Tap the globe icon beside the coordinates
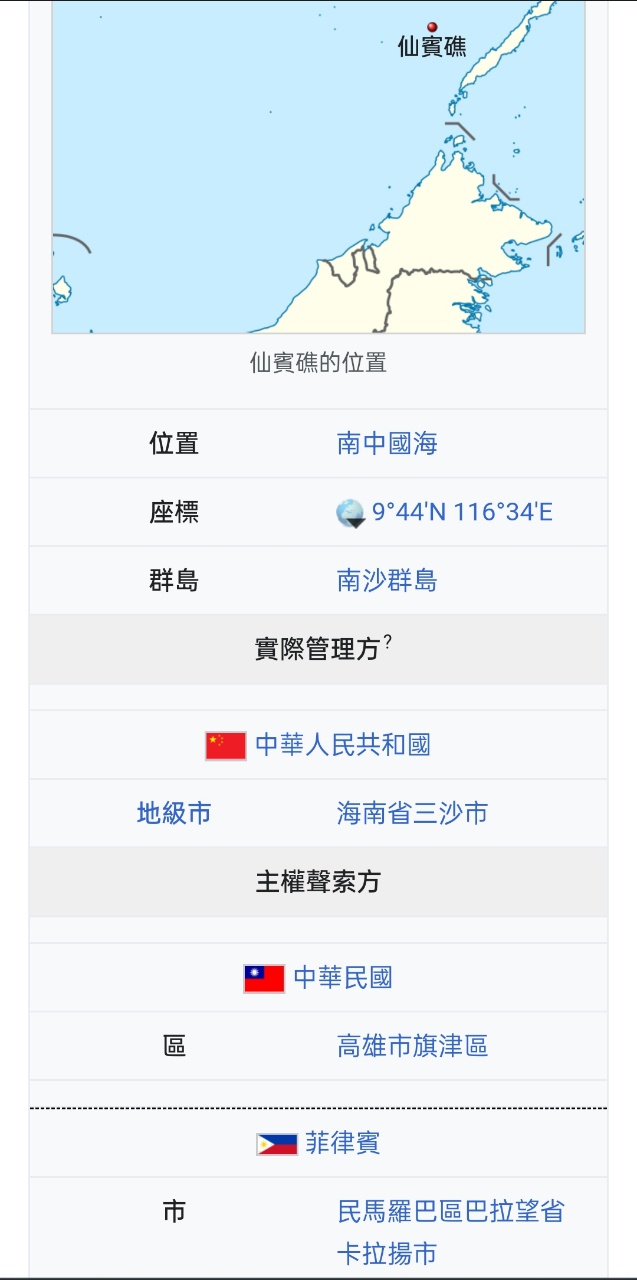 tap(350, 514)
